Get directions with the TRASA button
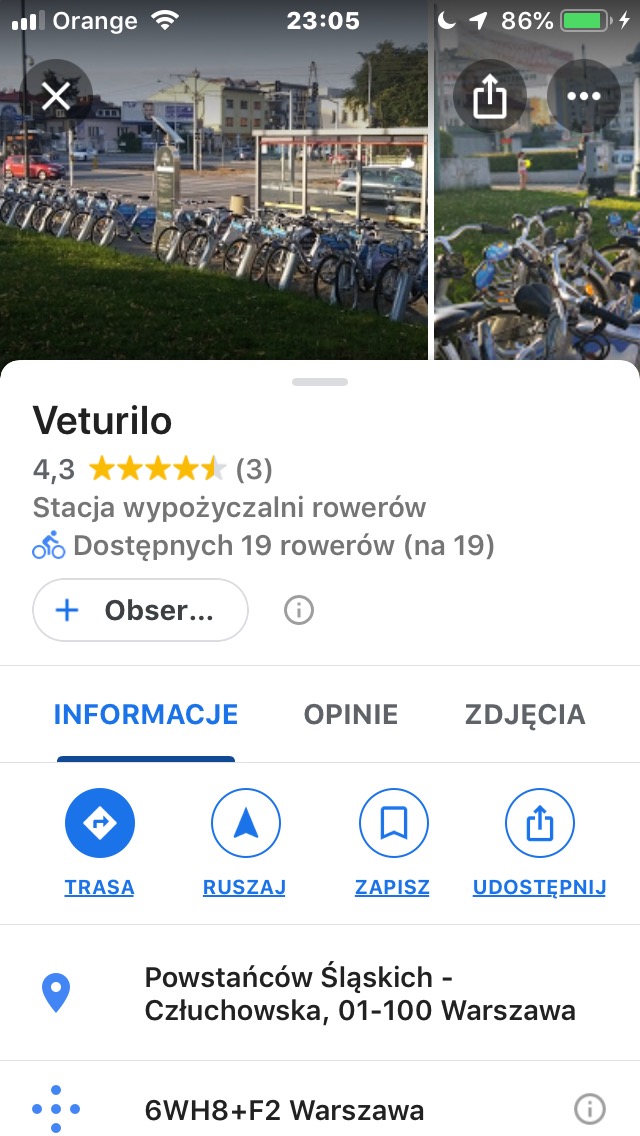The width and height of the screenshot is (640, 1136). tap(99, 841)
